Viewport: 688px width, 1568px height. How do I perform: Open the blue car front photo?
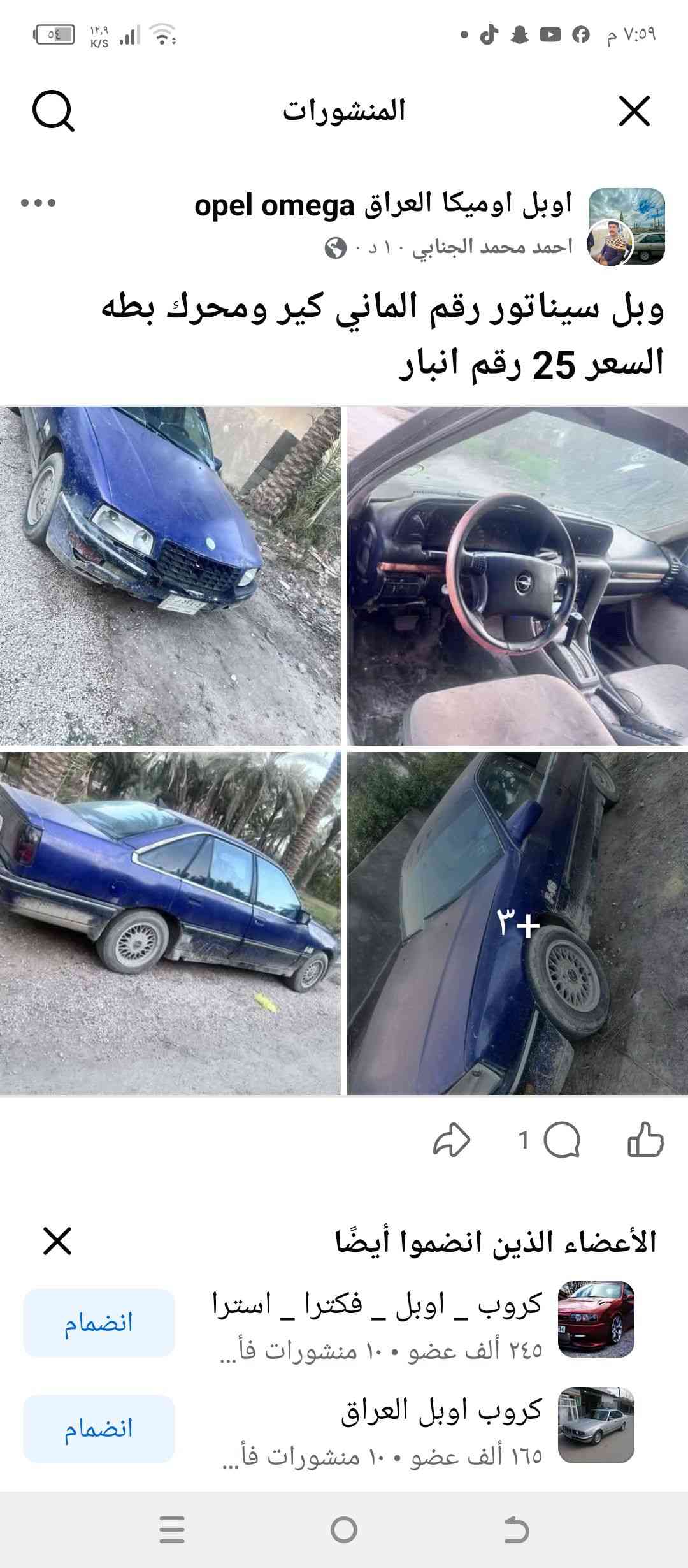click(170, 575)
